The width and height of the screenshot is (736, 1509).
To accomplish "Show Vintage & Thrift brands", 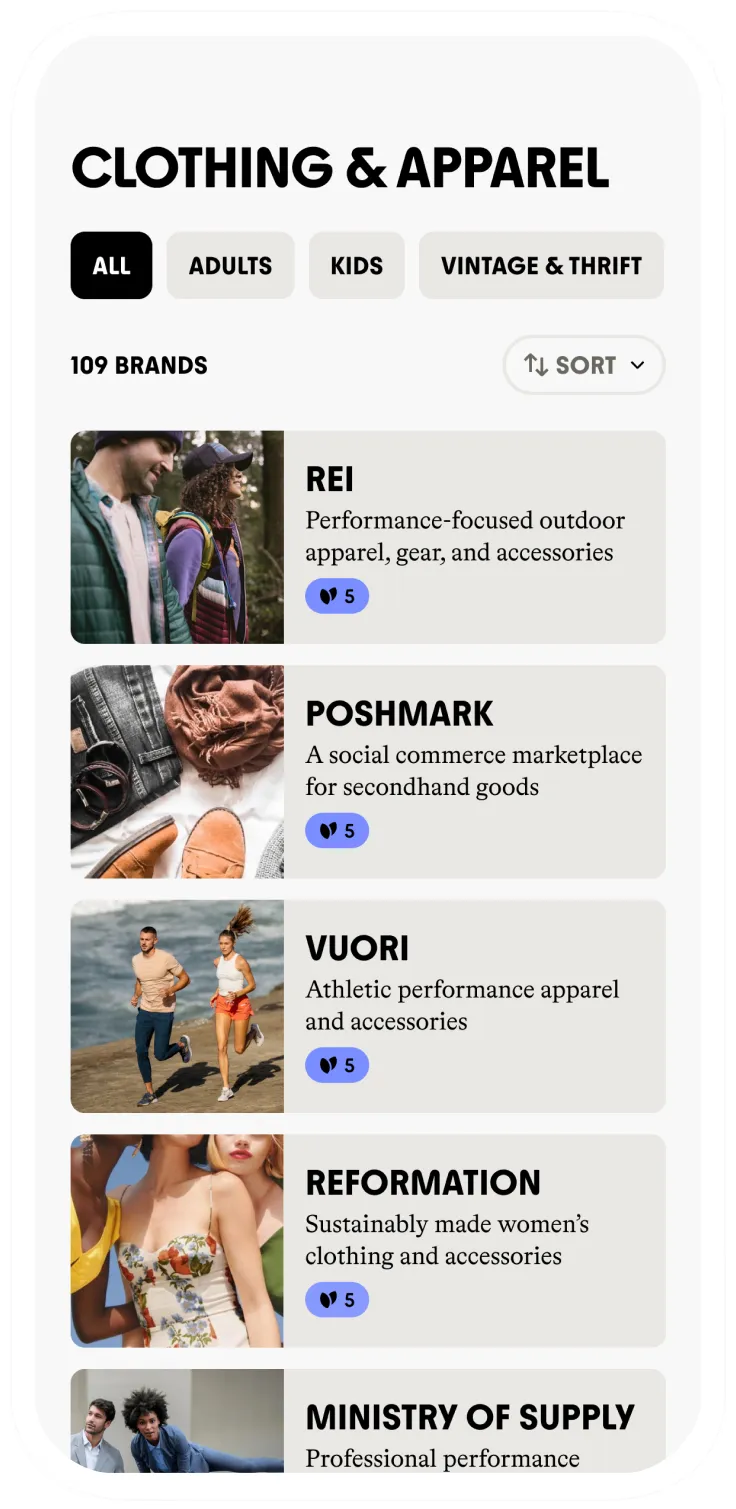I will coord(541,266).
